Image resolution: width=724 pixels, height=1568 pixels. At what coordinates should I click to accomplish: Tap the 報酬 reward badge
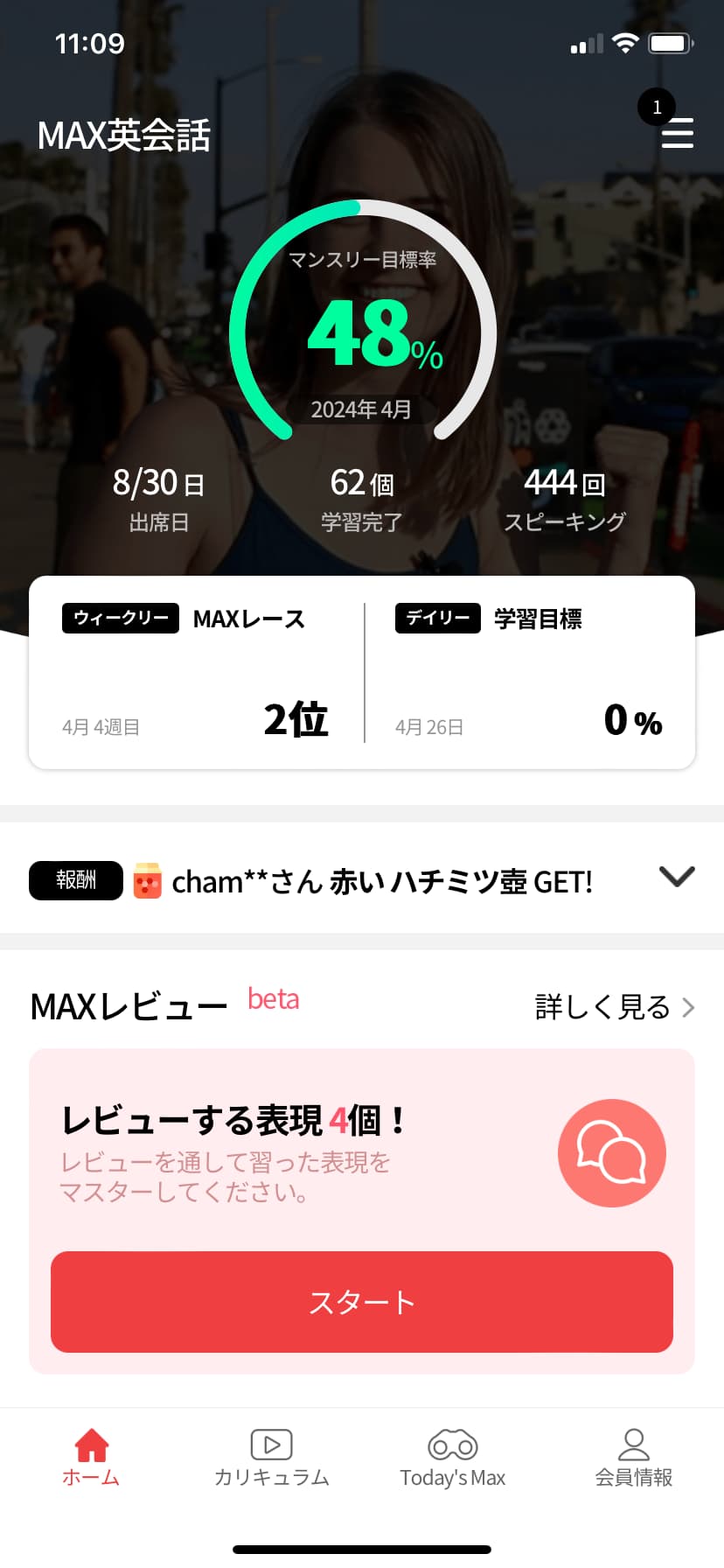[75, 881]
